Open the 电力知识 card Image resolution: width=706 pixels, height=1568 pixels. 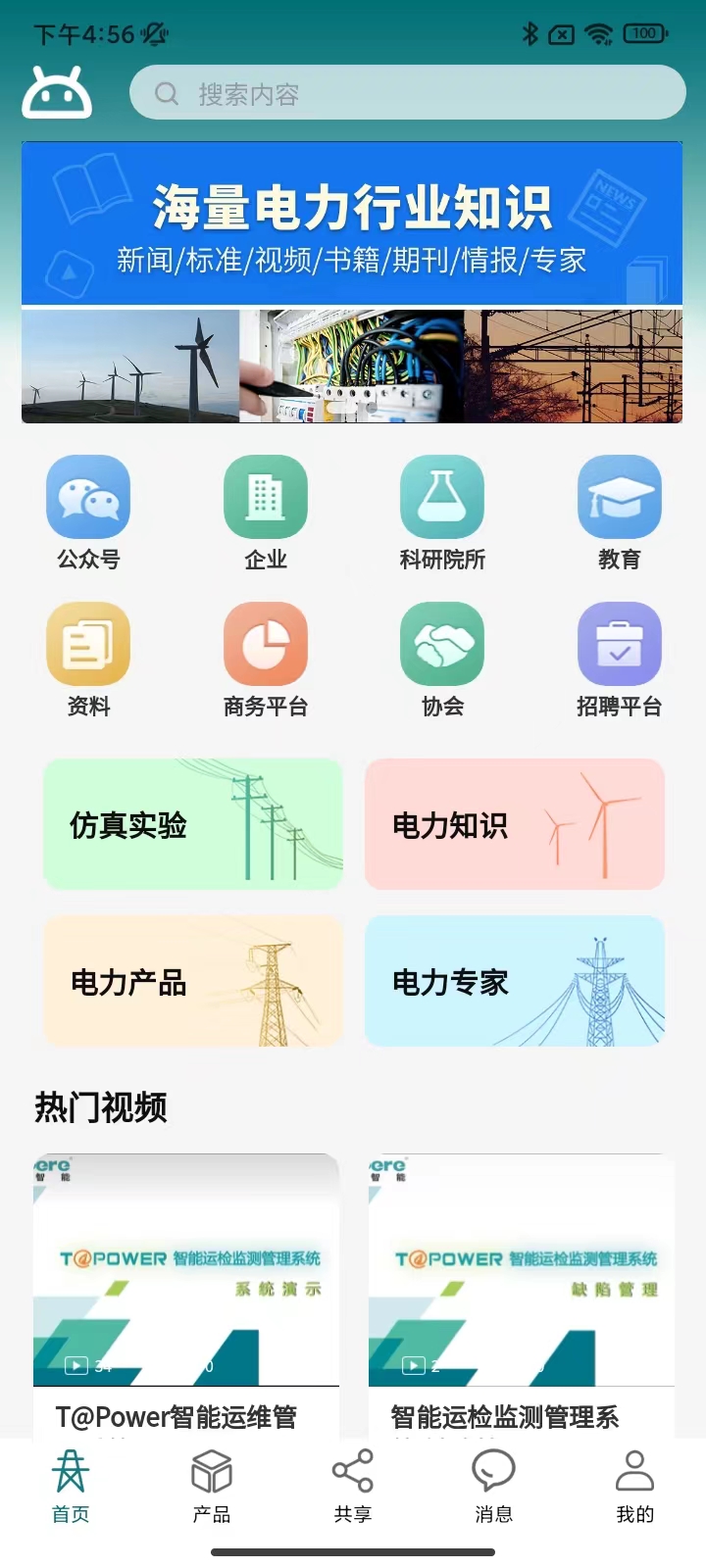[515, 824]
